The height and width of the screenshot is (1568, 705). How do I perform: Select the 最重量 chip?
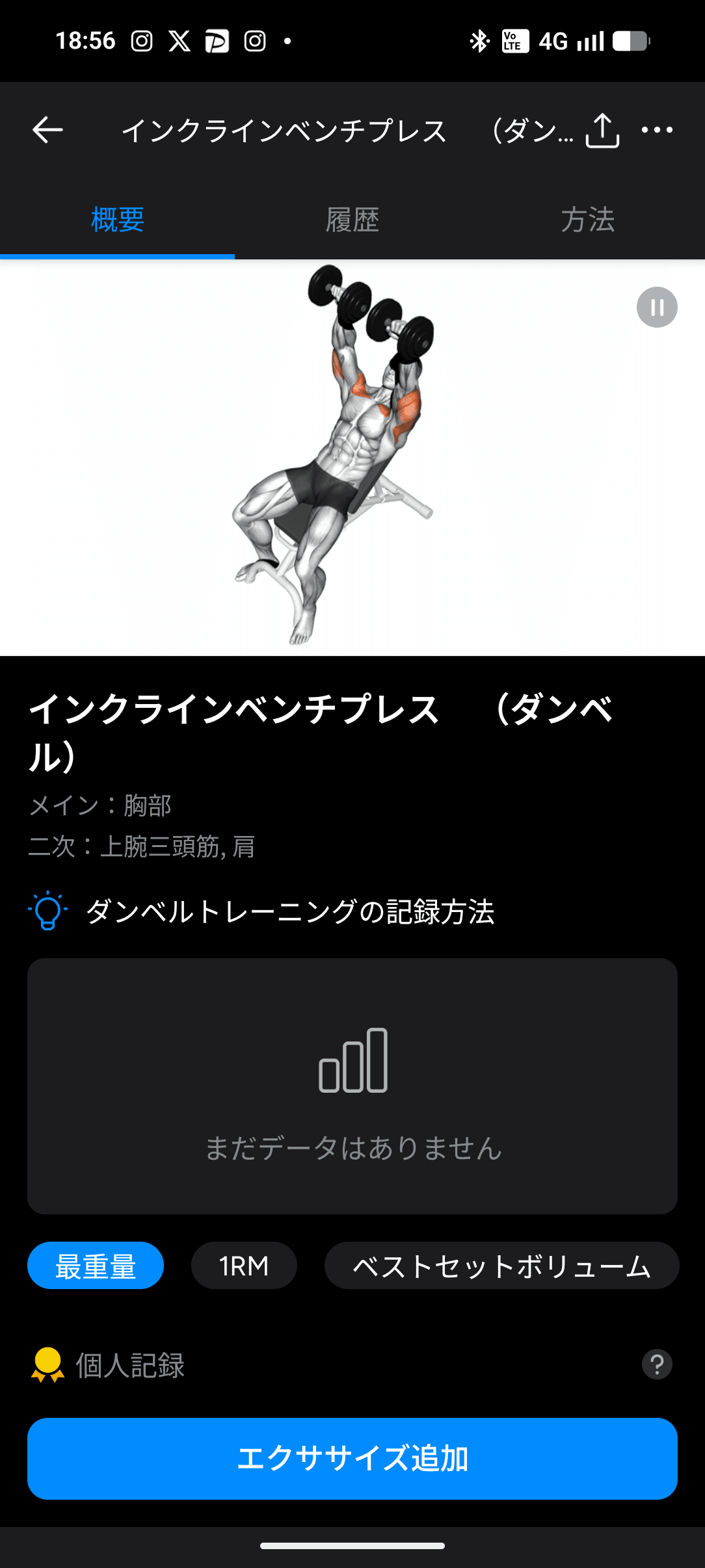(x=96, y=1266)
